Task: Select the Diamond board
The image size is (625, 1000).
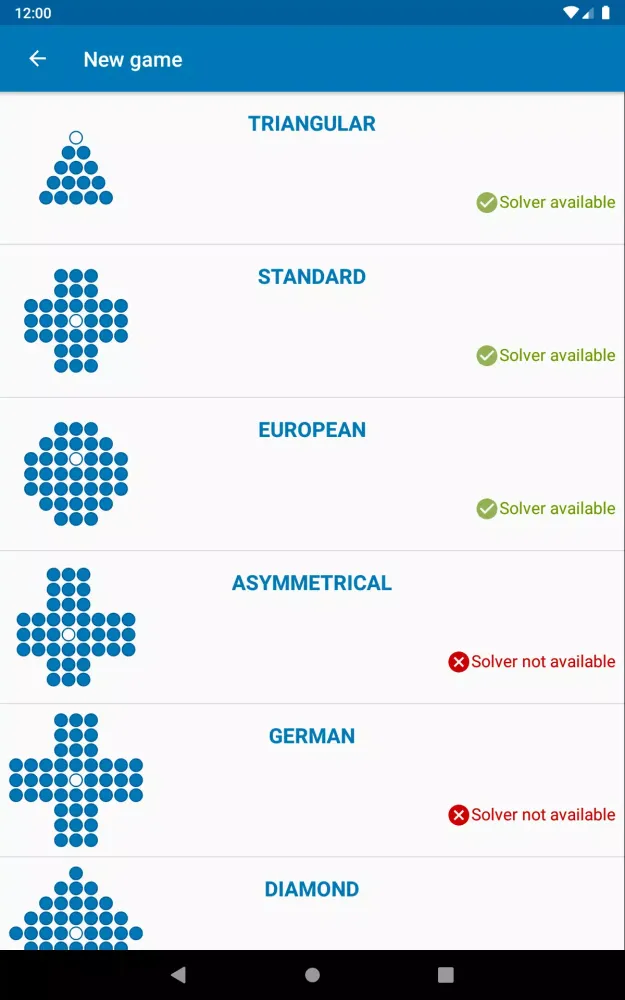Action: (312, 903)
